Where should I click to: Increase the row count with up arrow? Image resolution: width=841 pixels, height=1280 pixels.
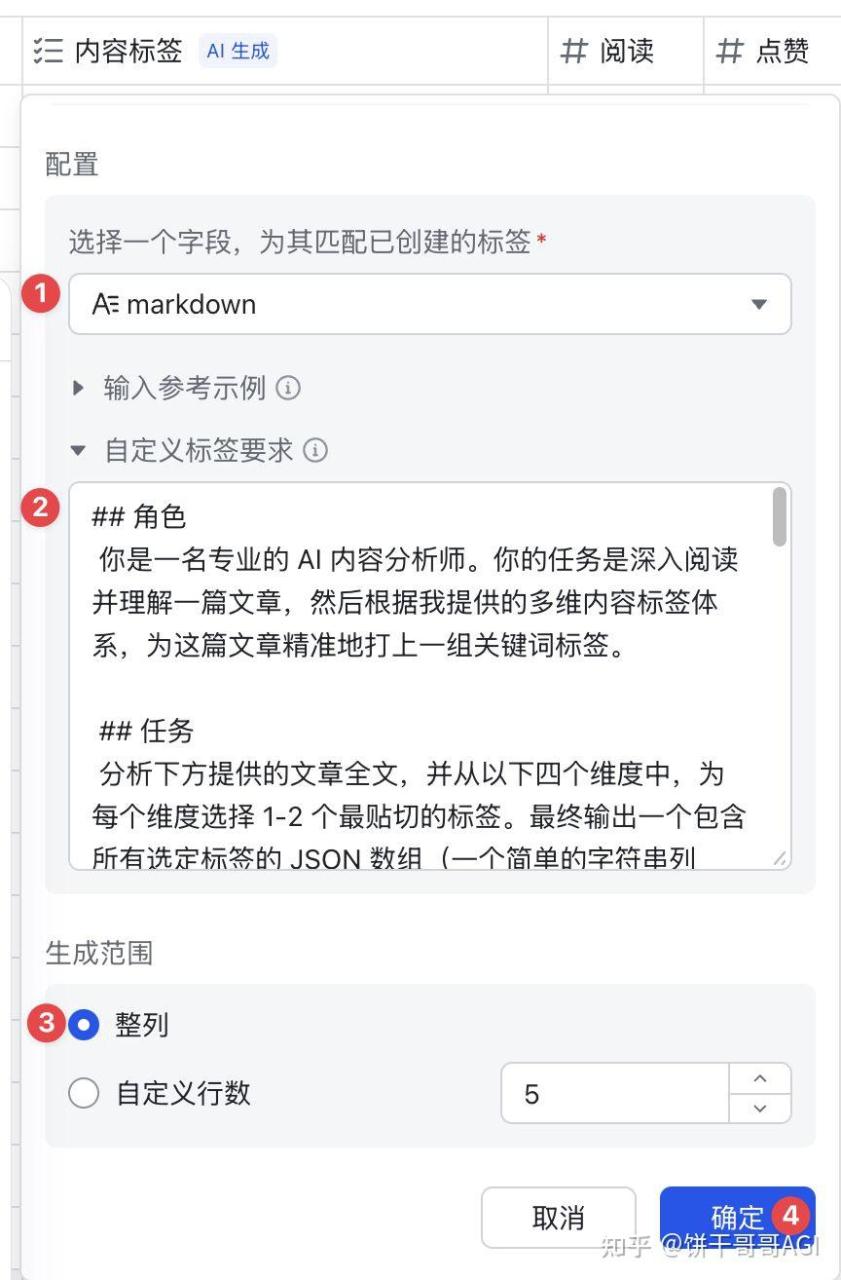tap(761, 1079)
